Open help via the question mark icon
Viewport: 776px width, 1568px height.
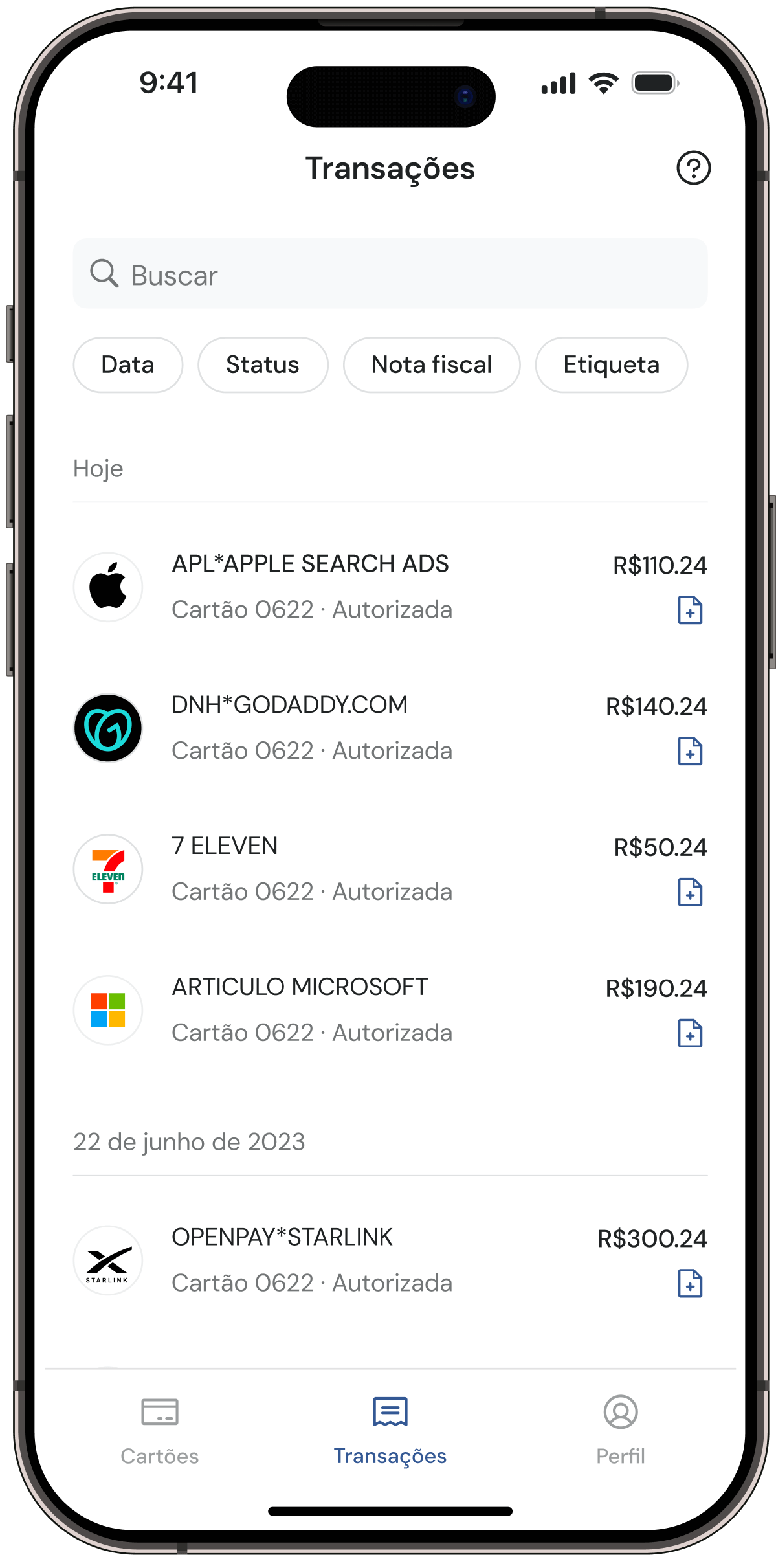(693, 168)
